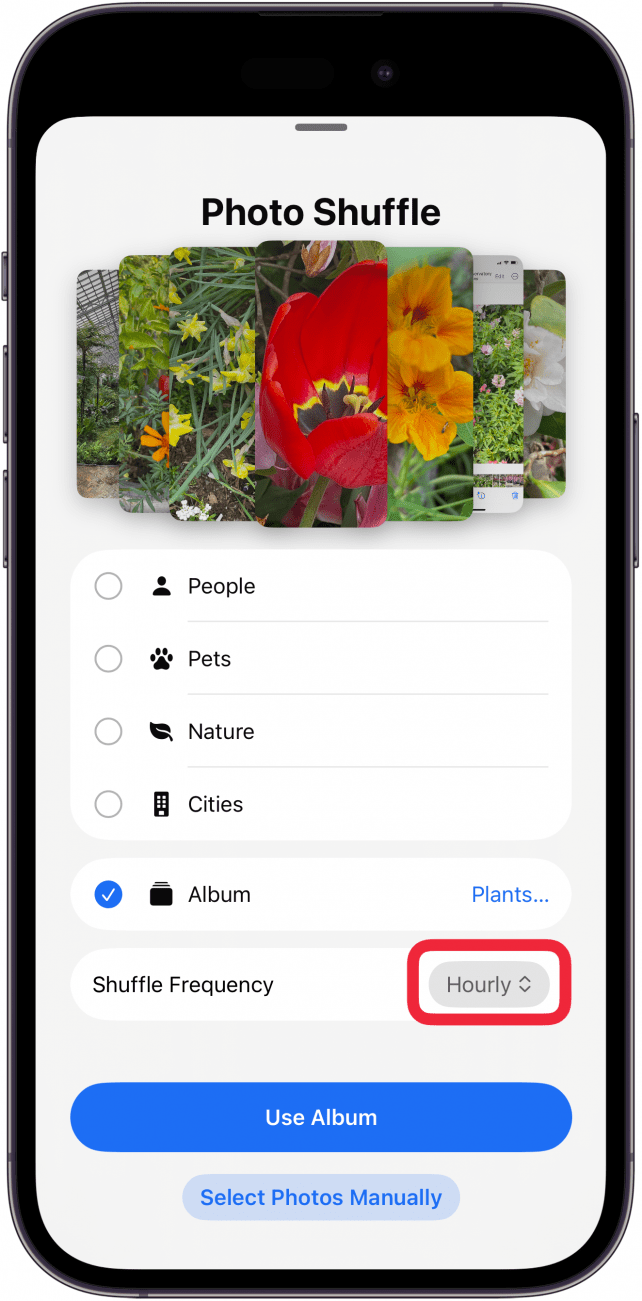The height and width of the screenshot is (1301, 642).
Task: Select the Pets option
Action: [109, 659]
